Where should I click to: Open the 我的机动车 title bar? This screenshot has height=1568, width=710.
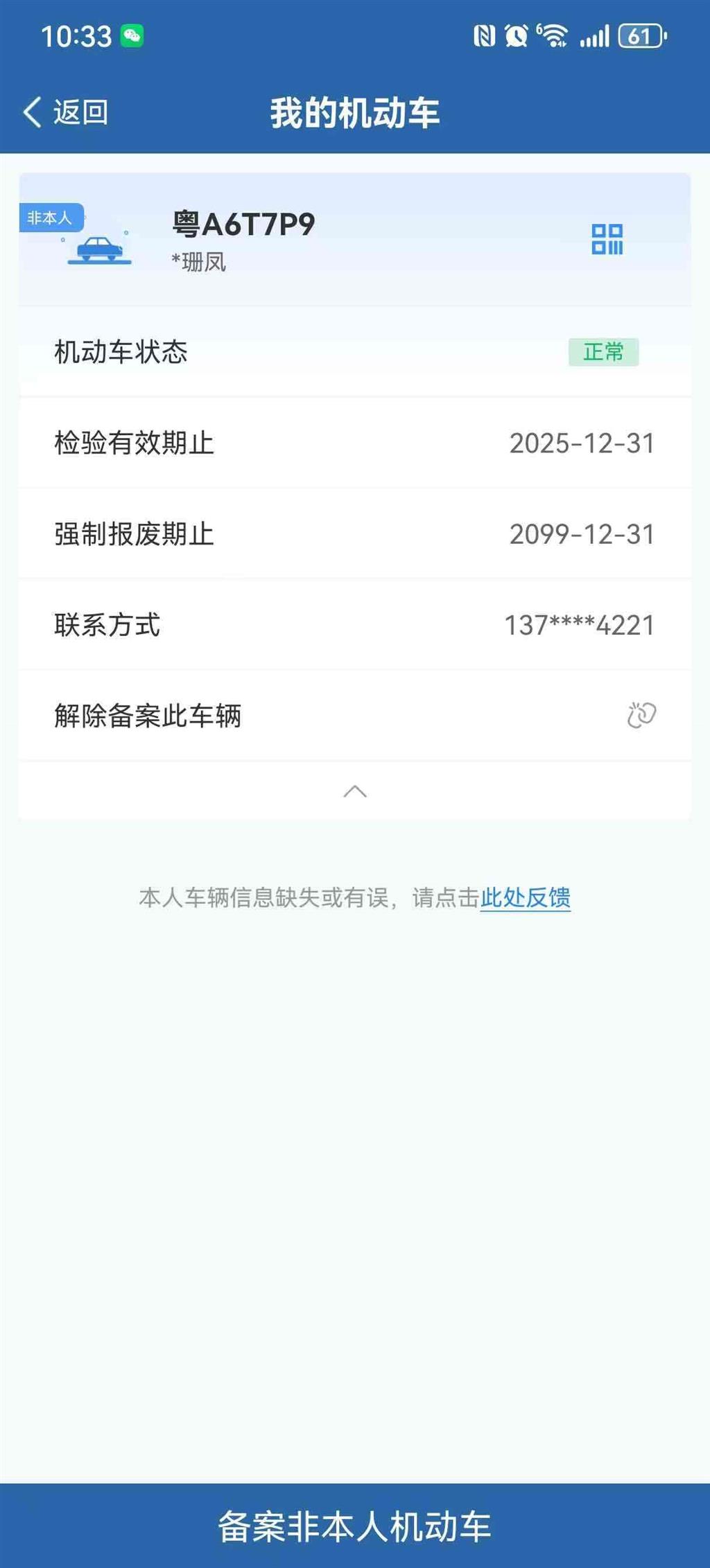[x=355, y=111]
